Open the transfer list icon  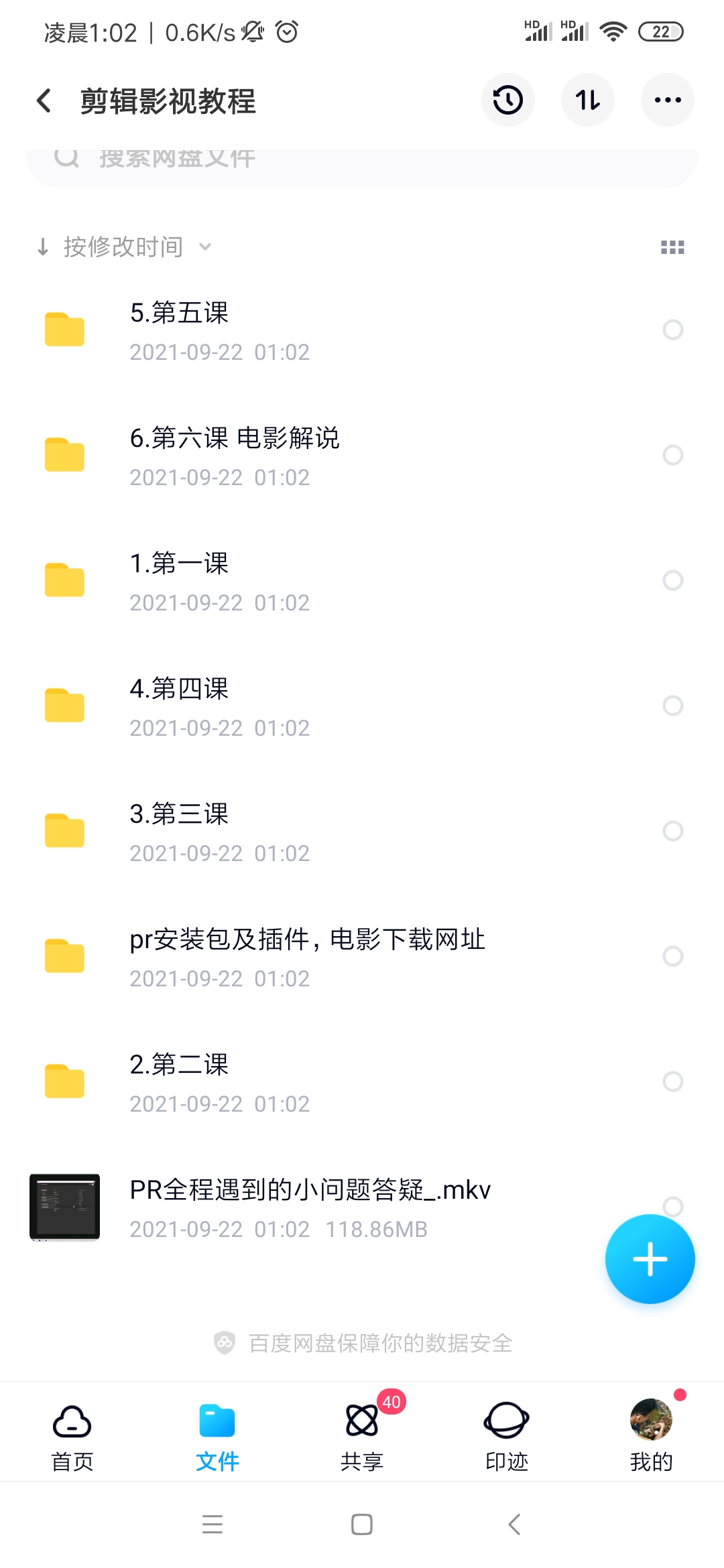pos(587,99)
